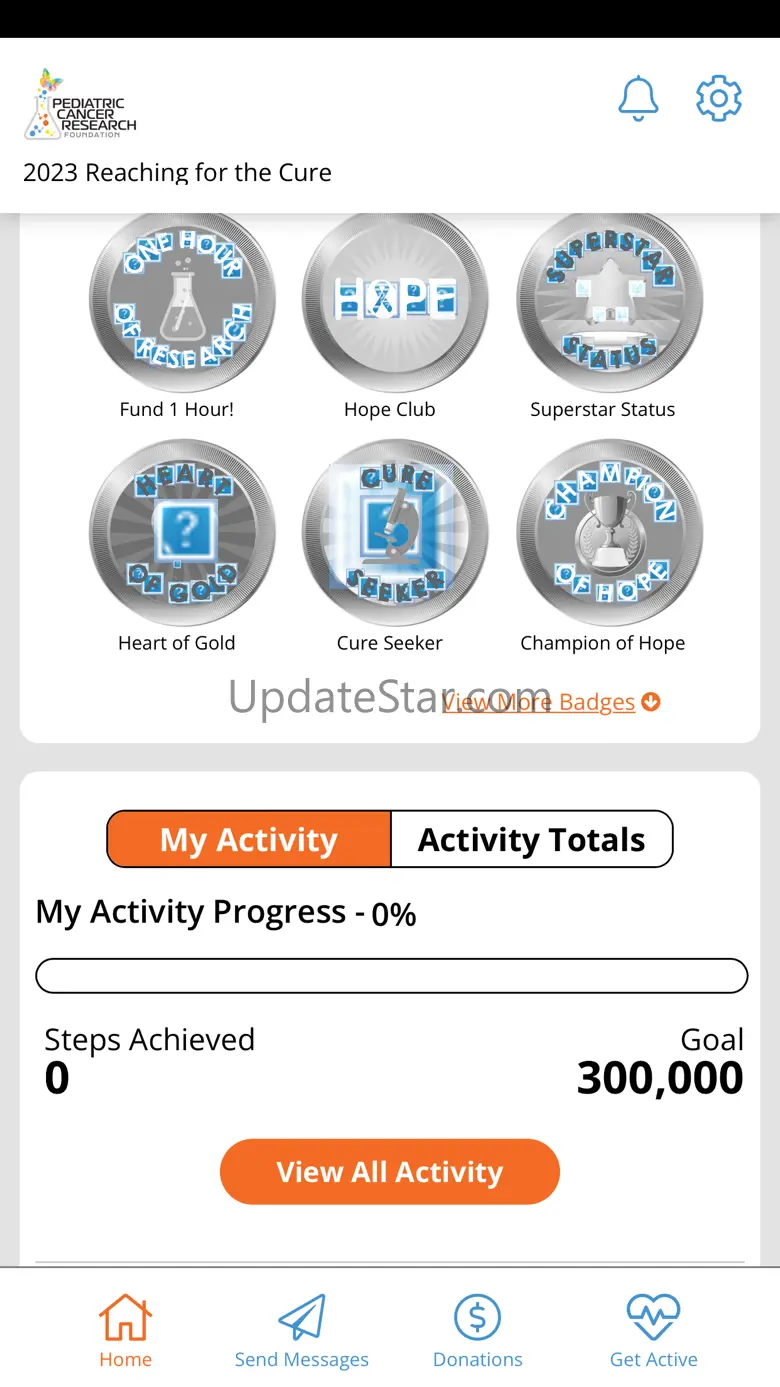Switch to the Donations tab
The width and height of the screenshot is (780, 1387).
[477, 1330]
